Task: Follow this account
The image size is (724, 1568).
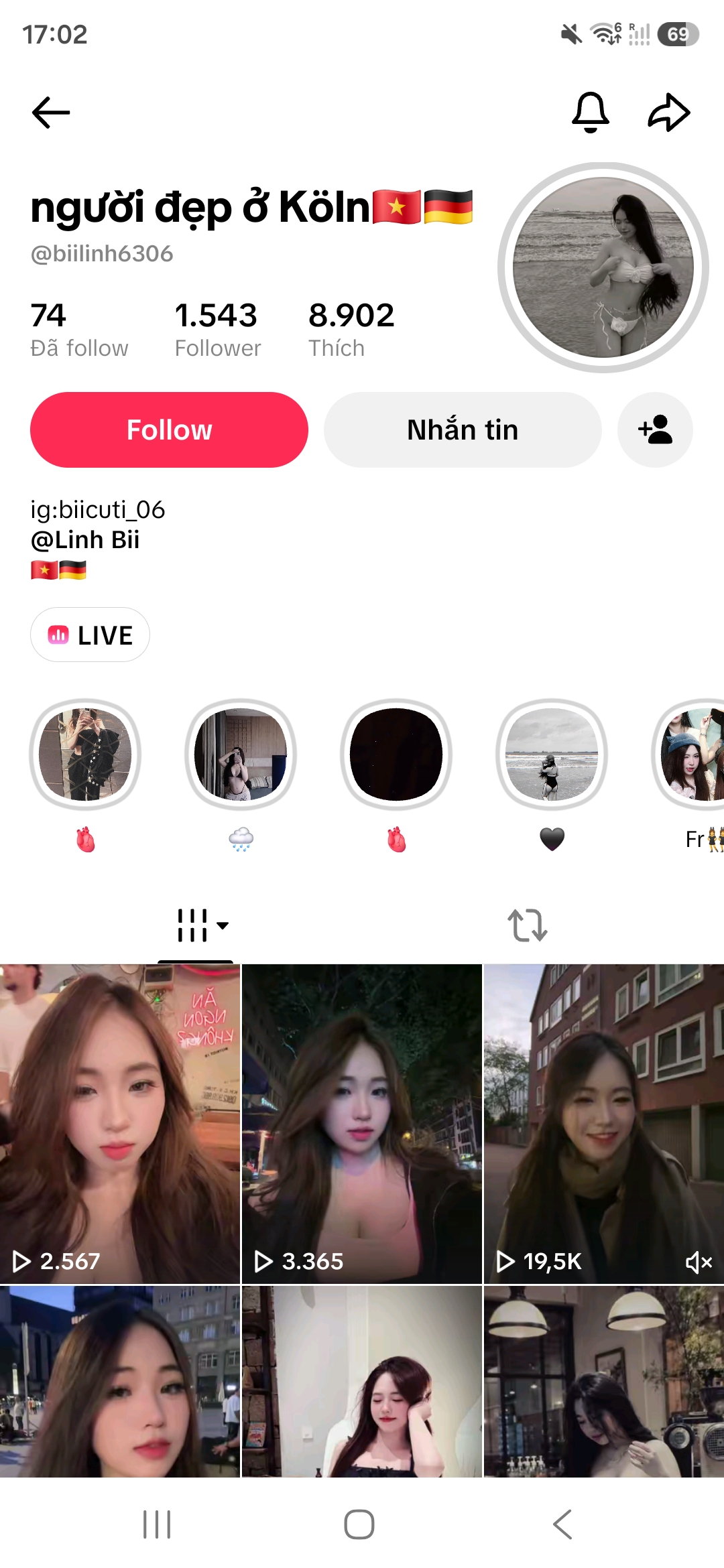Action: point(169,430)
